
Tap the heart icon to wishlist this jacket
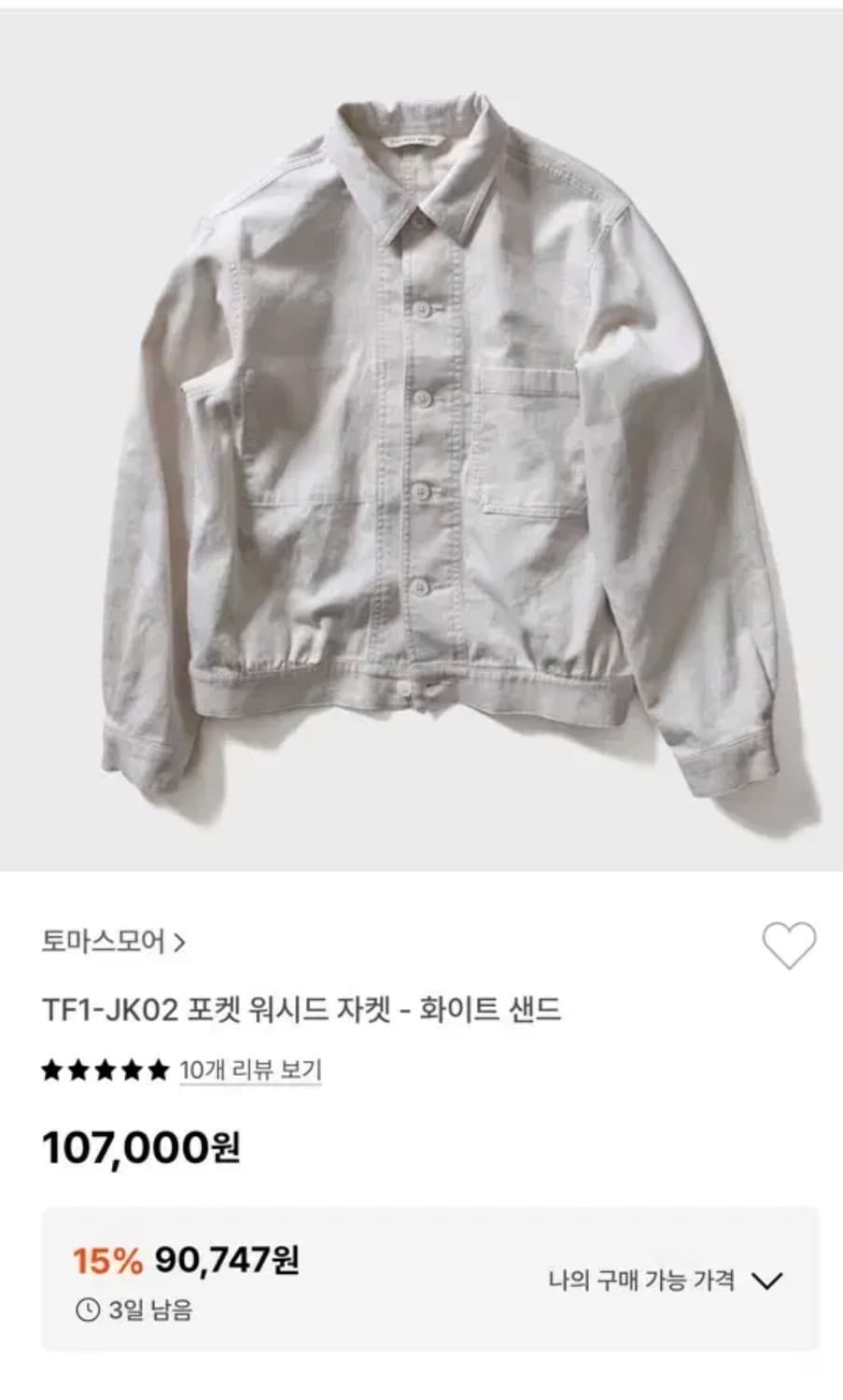pyautogui.click(x=787, y=945)
